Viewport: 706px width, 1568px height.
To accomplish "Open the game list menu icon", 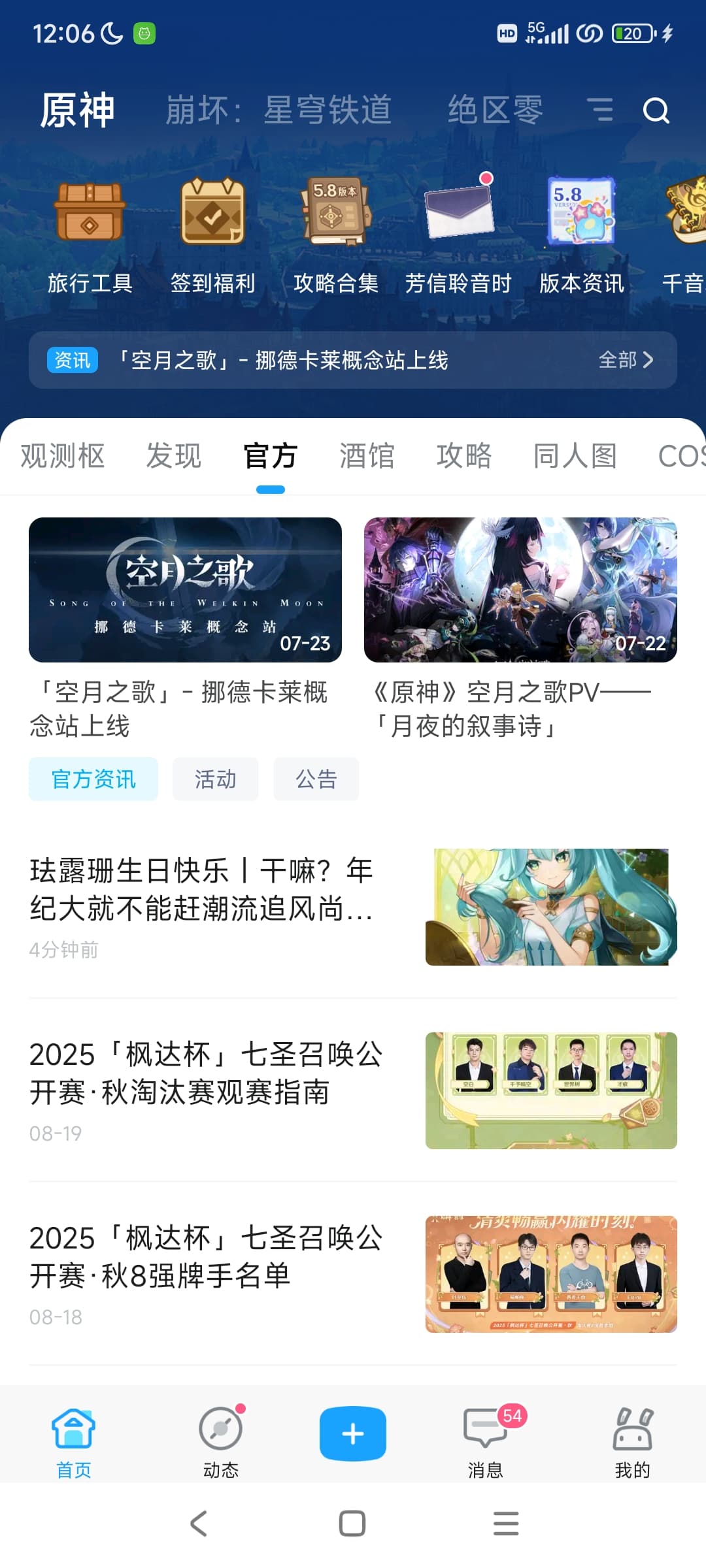I will click(600, 110).
